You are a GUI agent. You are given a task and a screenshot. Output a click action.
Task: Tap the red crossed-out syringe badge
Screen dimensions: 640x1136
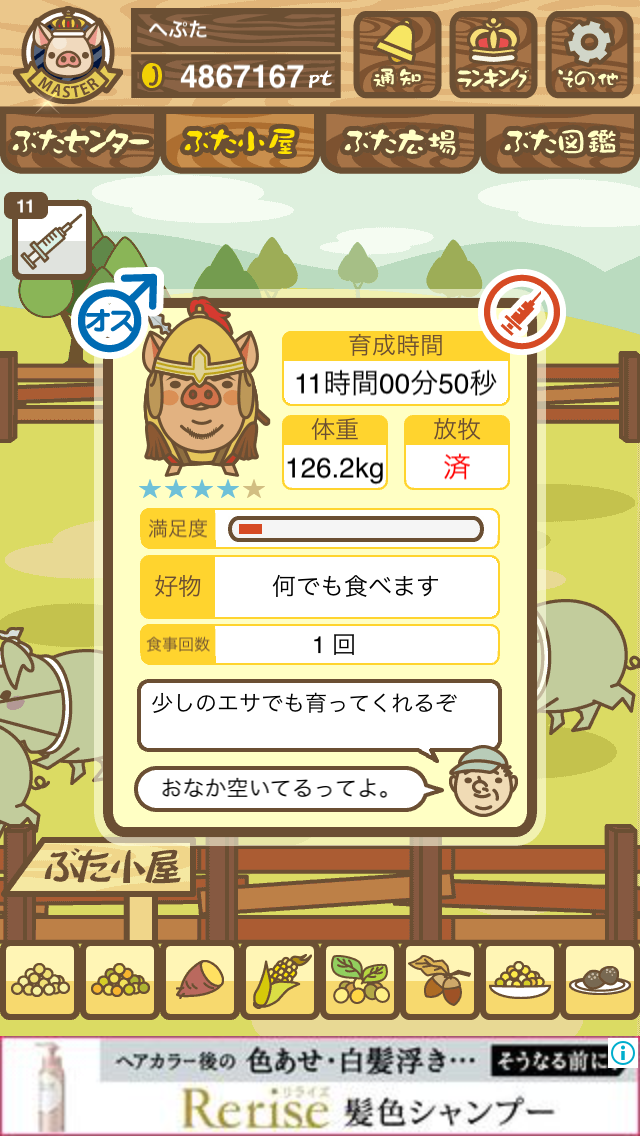[523, 314]
